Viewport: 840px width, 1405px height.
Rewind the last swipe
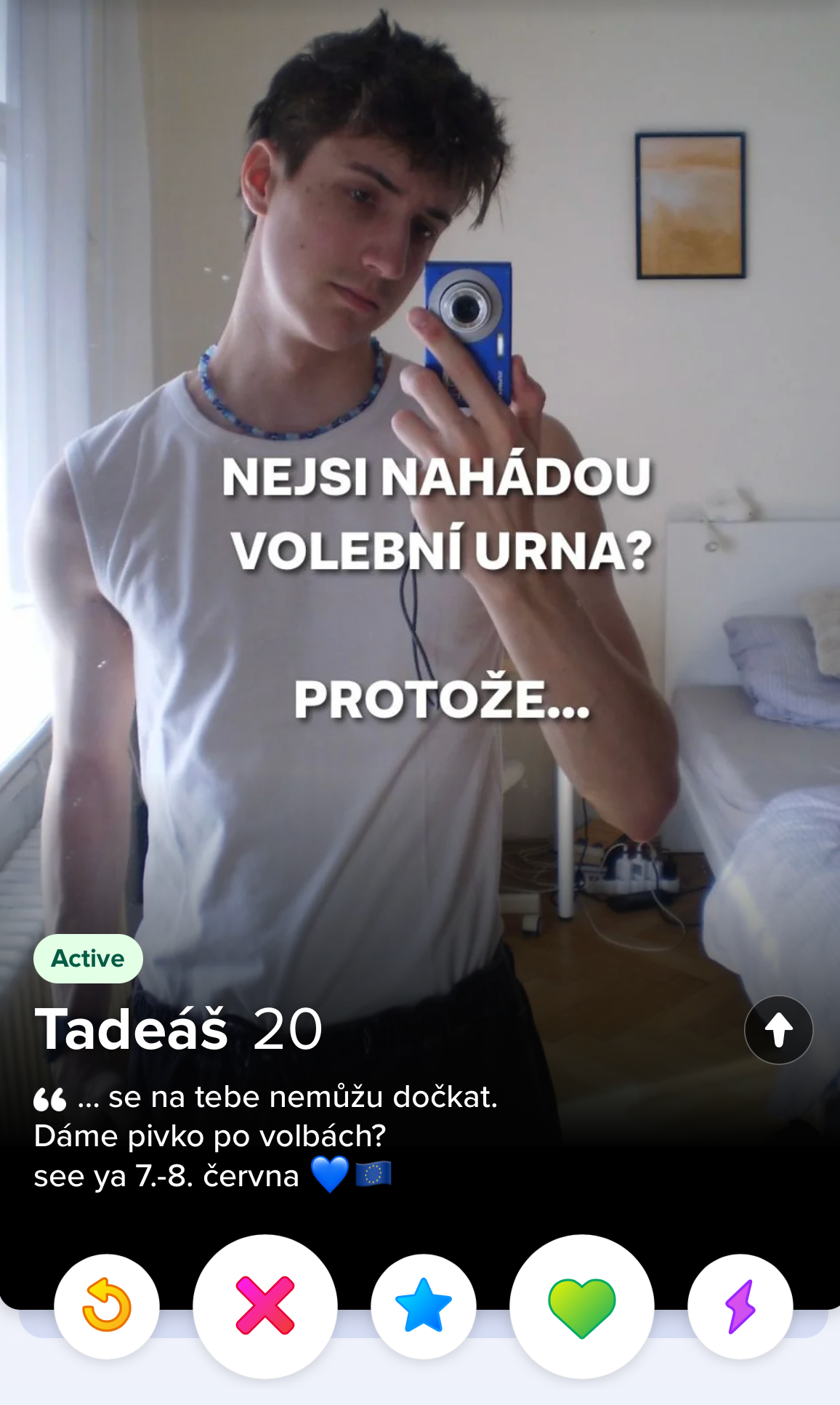coord(107,1306)
